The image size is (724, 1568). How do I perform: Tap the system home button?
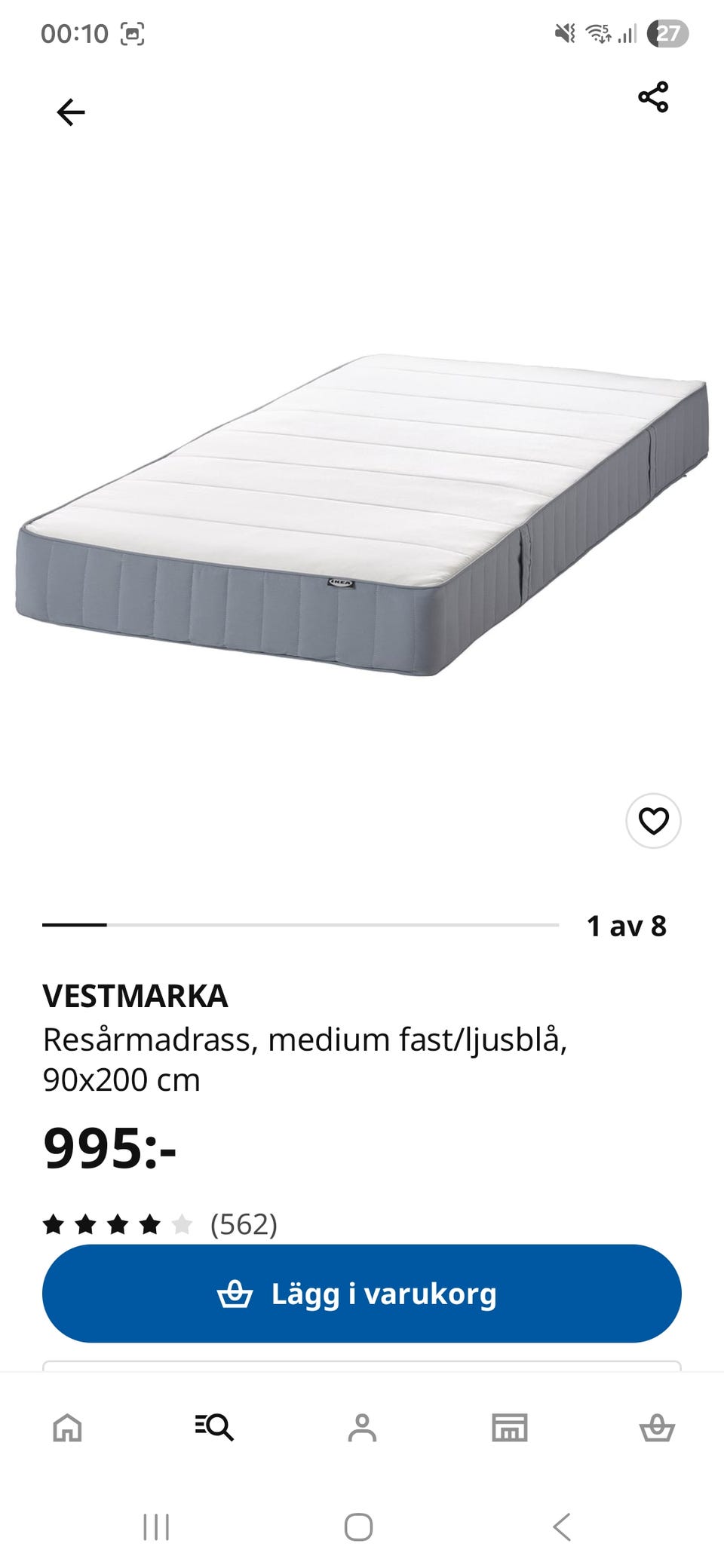point(358,1527)
